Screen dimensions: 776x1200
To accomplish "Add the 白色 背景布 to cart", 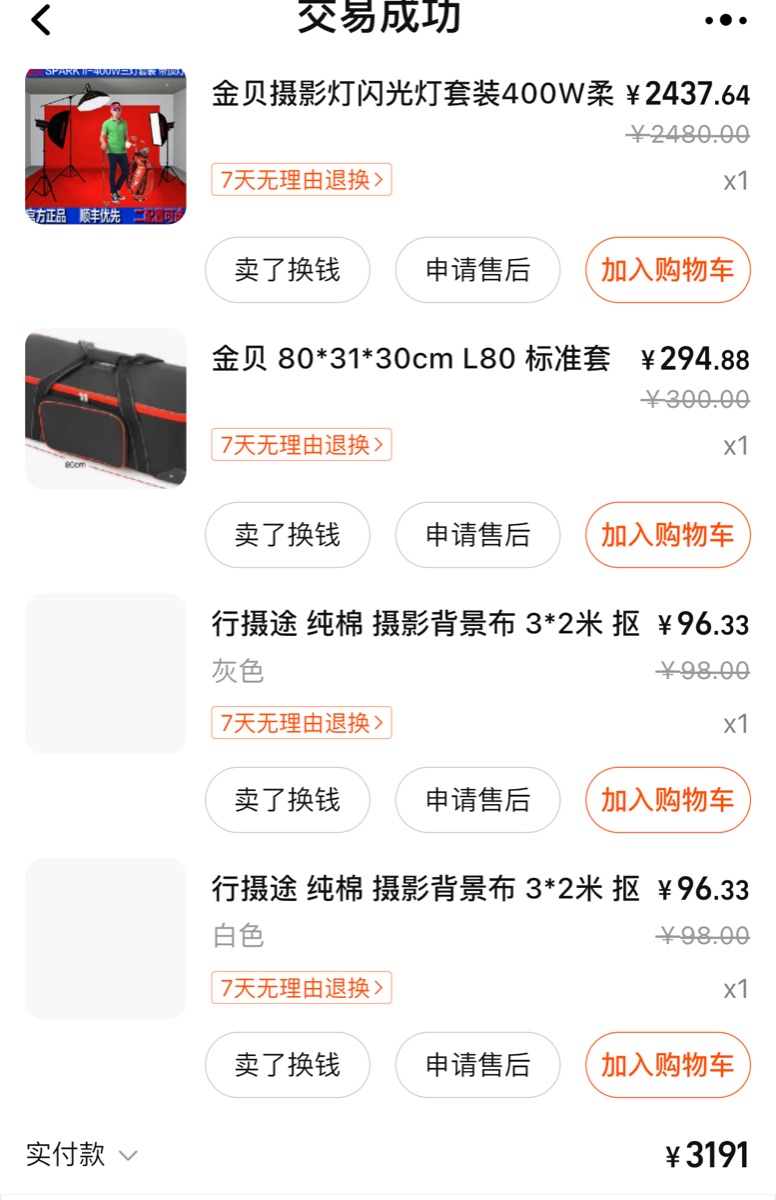I will coord(667,1065).
